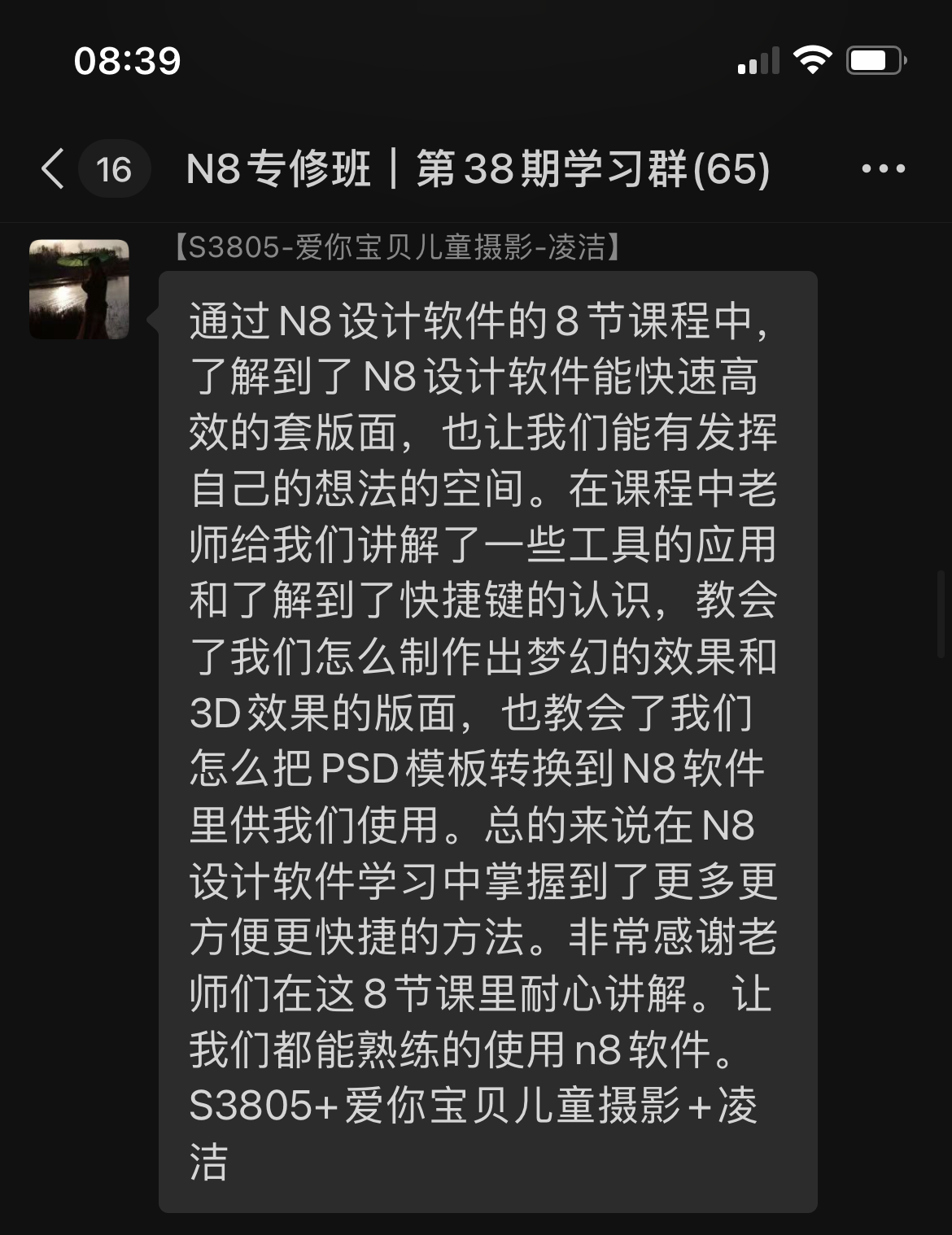952x1235 pixels.
Task: Go back to the chat list
Action: [x=54, y=169]
